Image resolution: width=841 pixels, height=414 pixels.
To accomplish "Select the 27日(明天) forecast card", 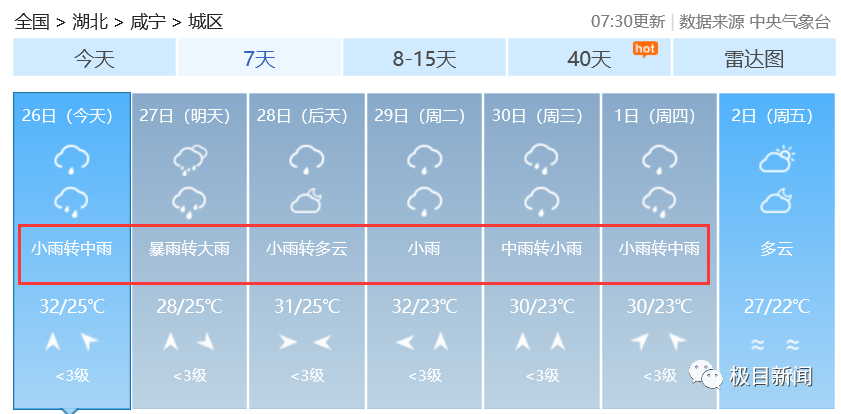I will coord(189,250).
